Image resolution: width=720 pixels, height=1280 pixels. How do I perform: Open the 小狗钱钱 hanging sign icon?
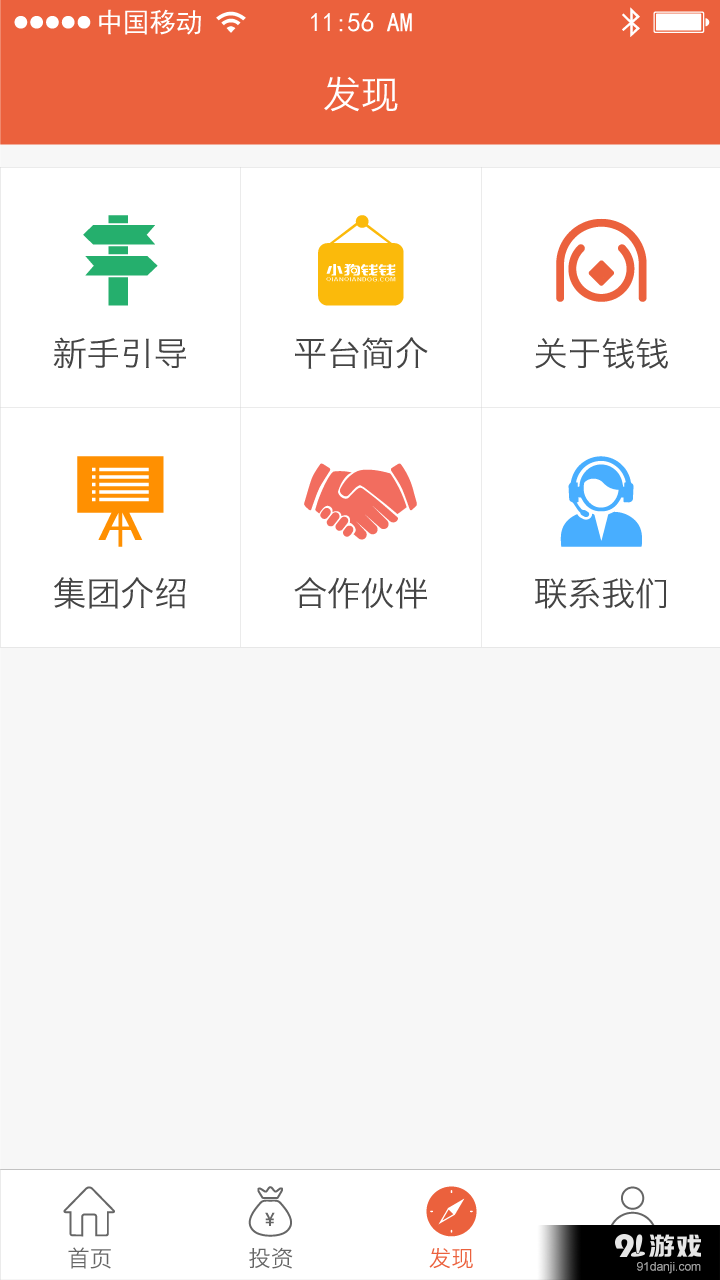coord(360,260)
